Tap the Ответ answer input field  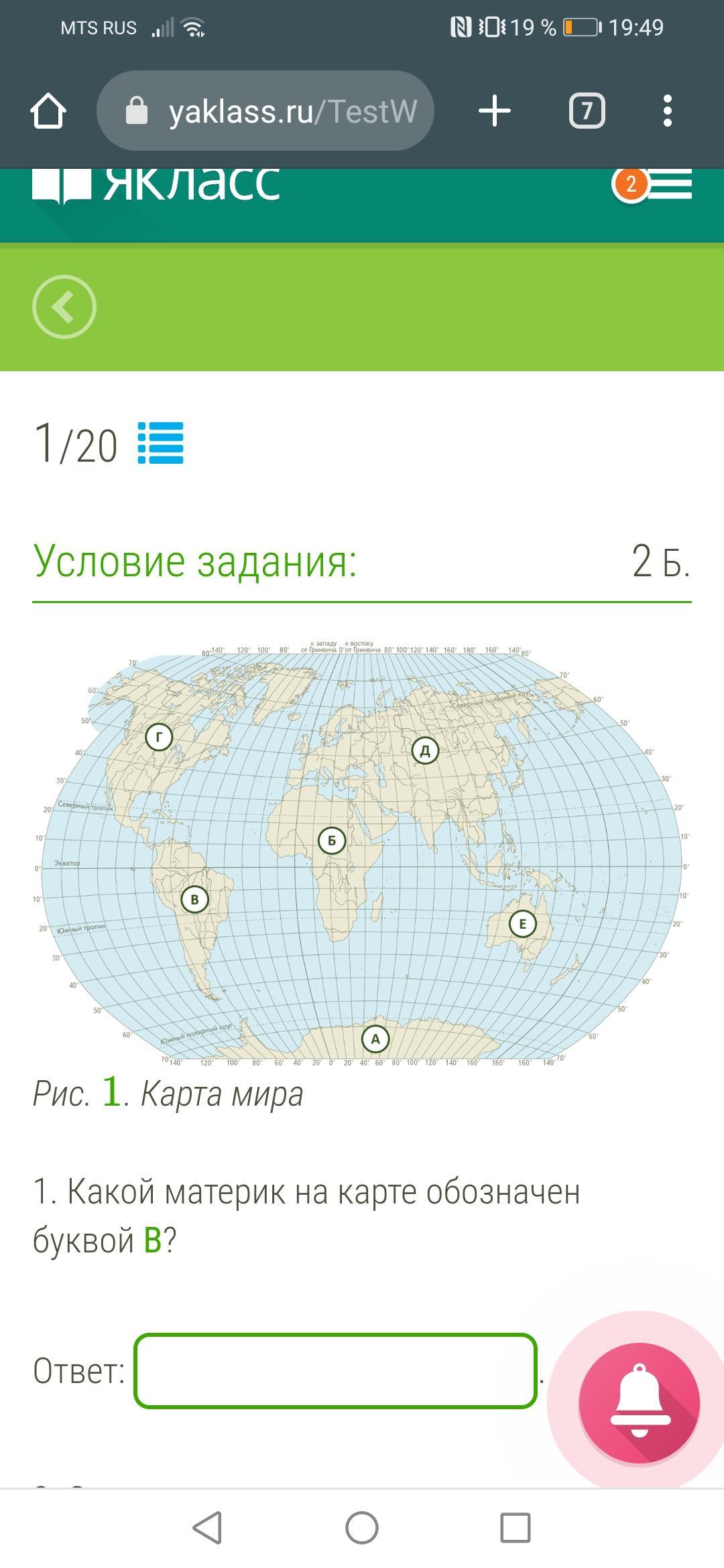pos(336,1371)
